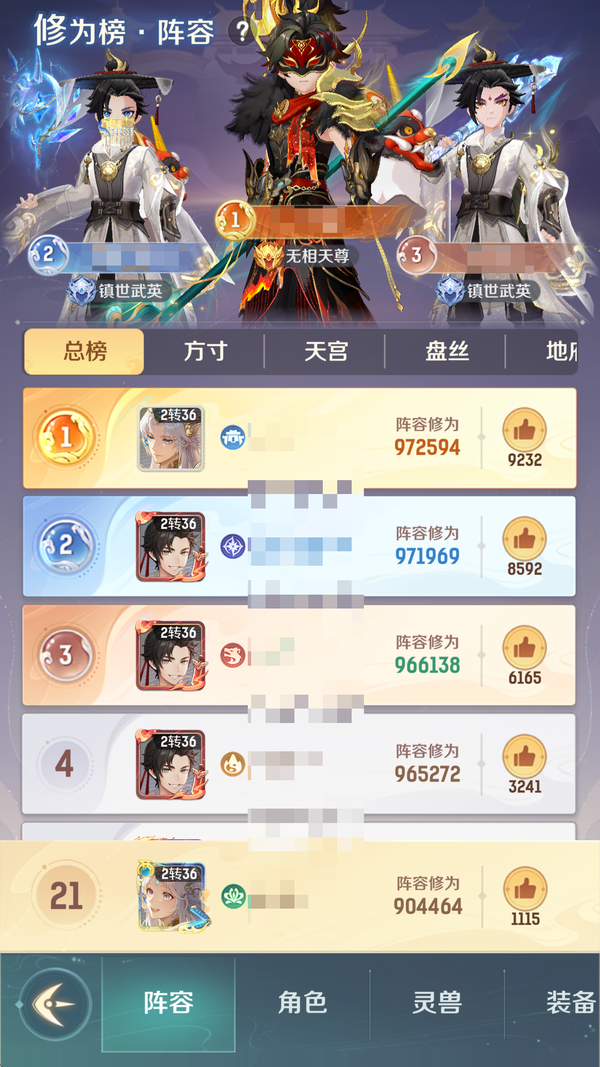Open the help question mark icon
This screenshot has width=600, height=1067.
point(243,32)
